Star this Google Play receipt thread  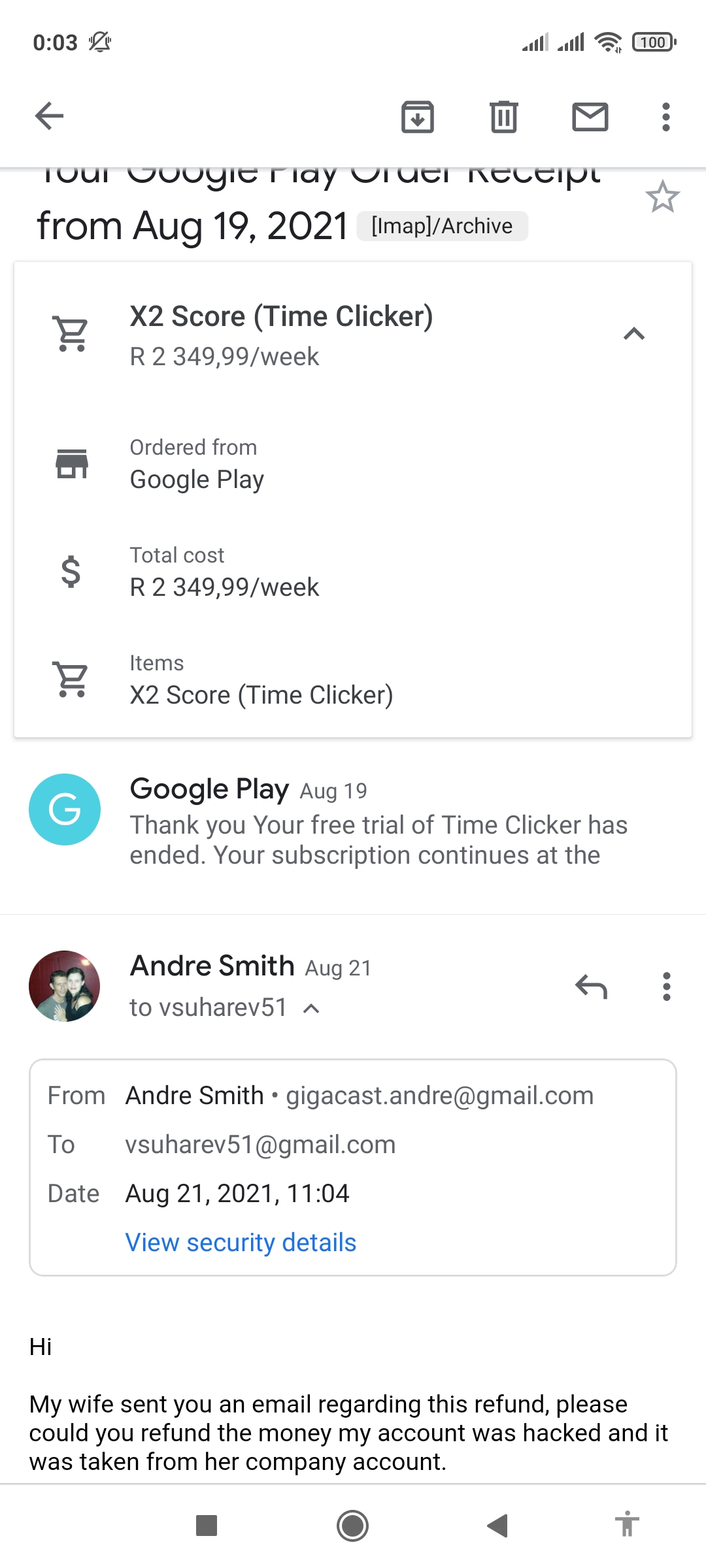tap(662, 197)
